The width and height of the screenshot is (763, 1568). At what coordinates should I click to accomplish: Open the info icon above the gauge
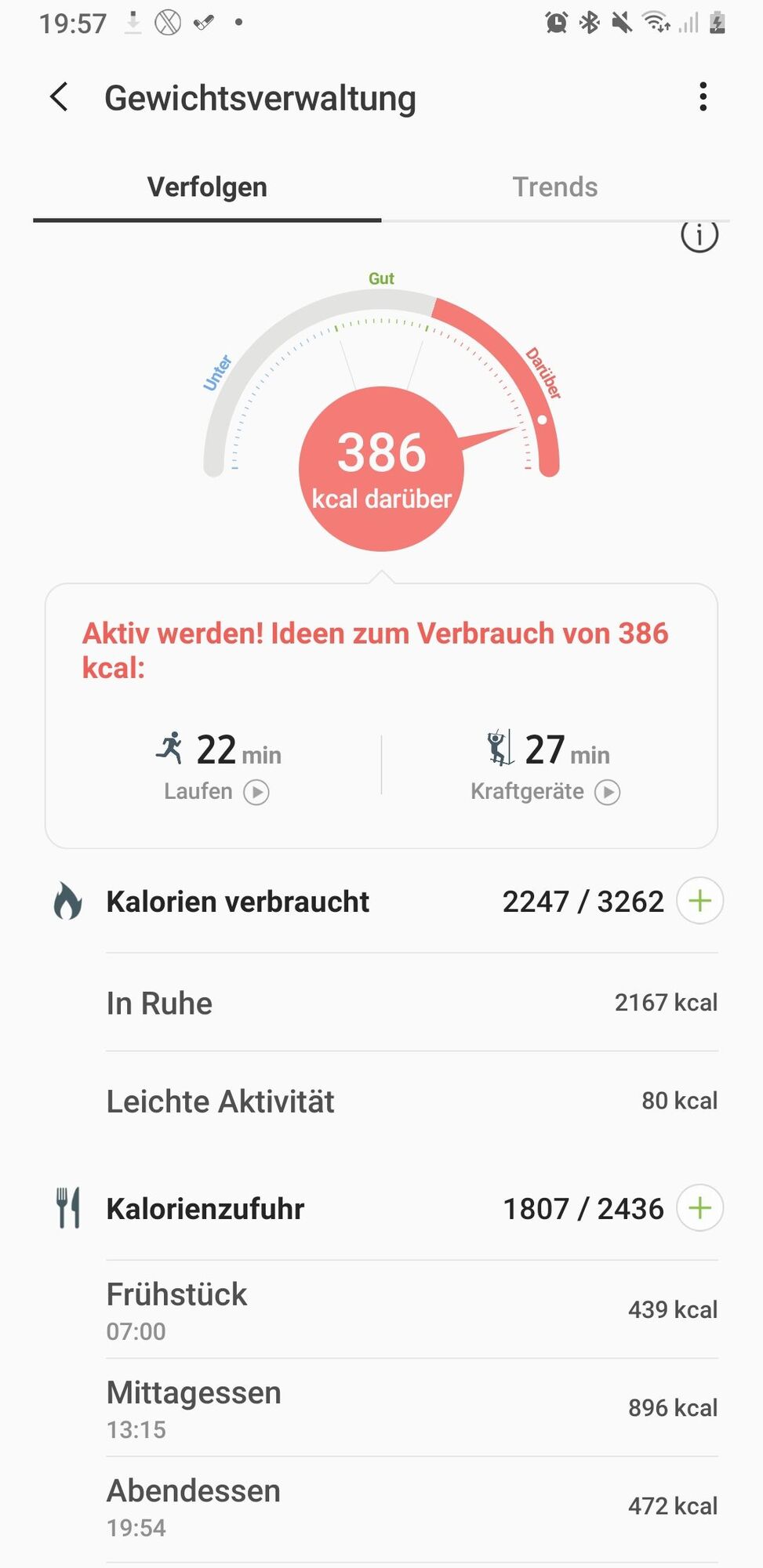pyautogui.click(x=699, y=235)
